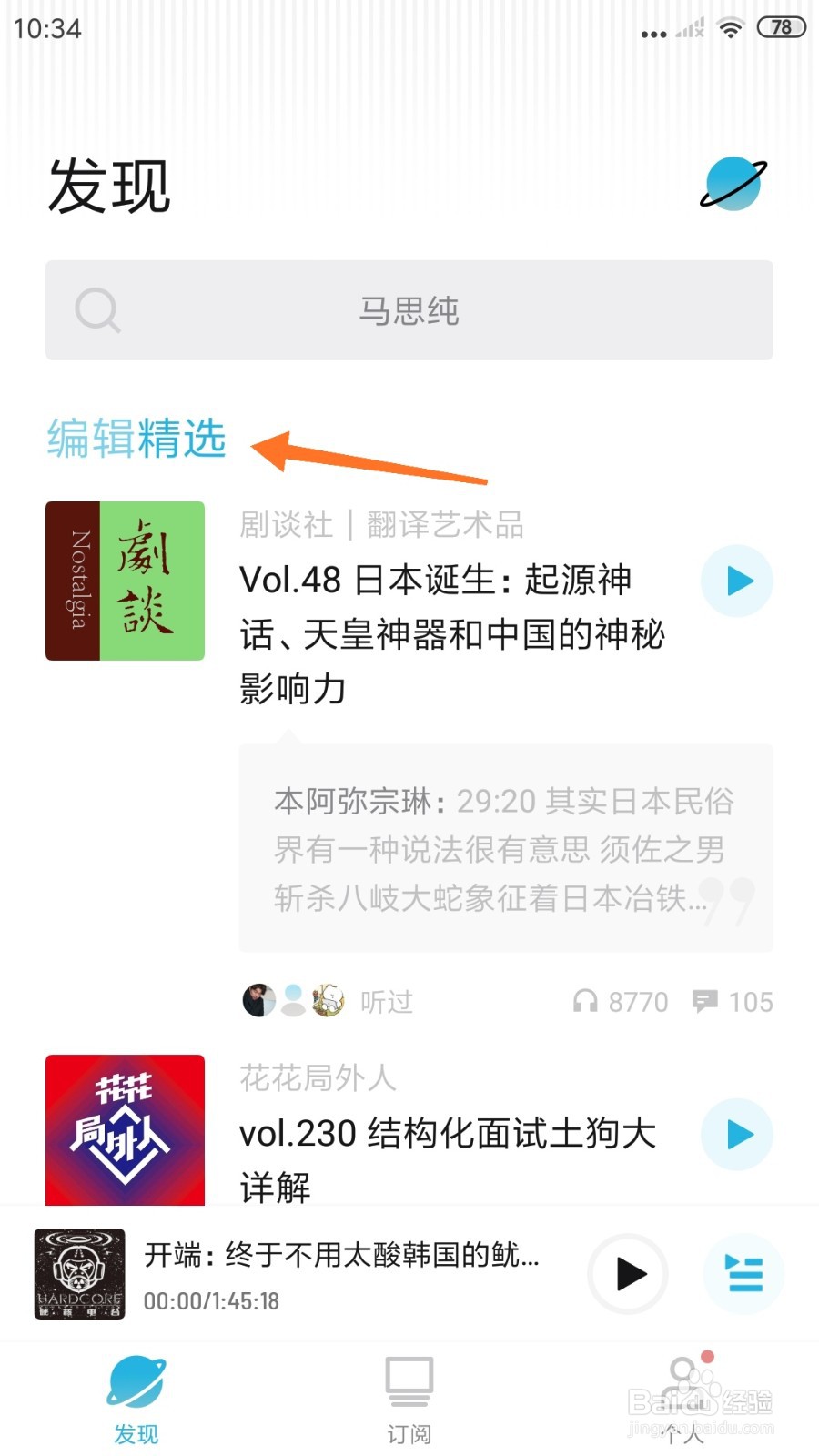
Task: Tap the 听过 listened label
Action: [x=386, y=1001]
